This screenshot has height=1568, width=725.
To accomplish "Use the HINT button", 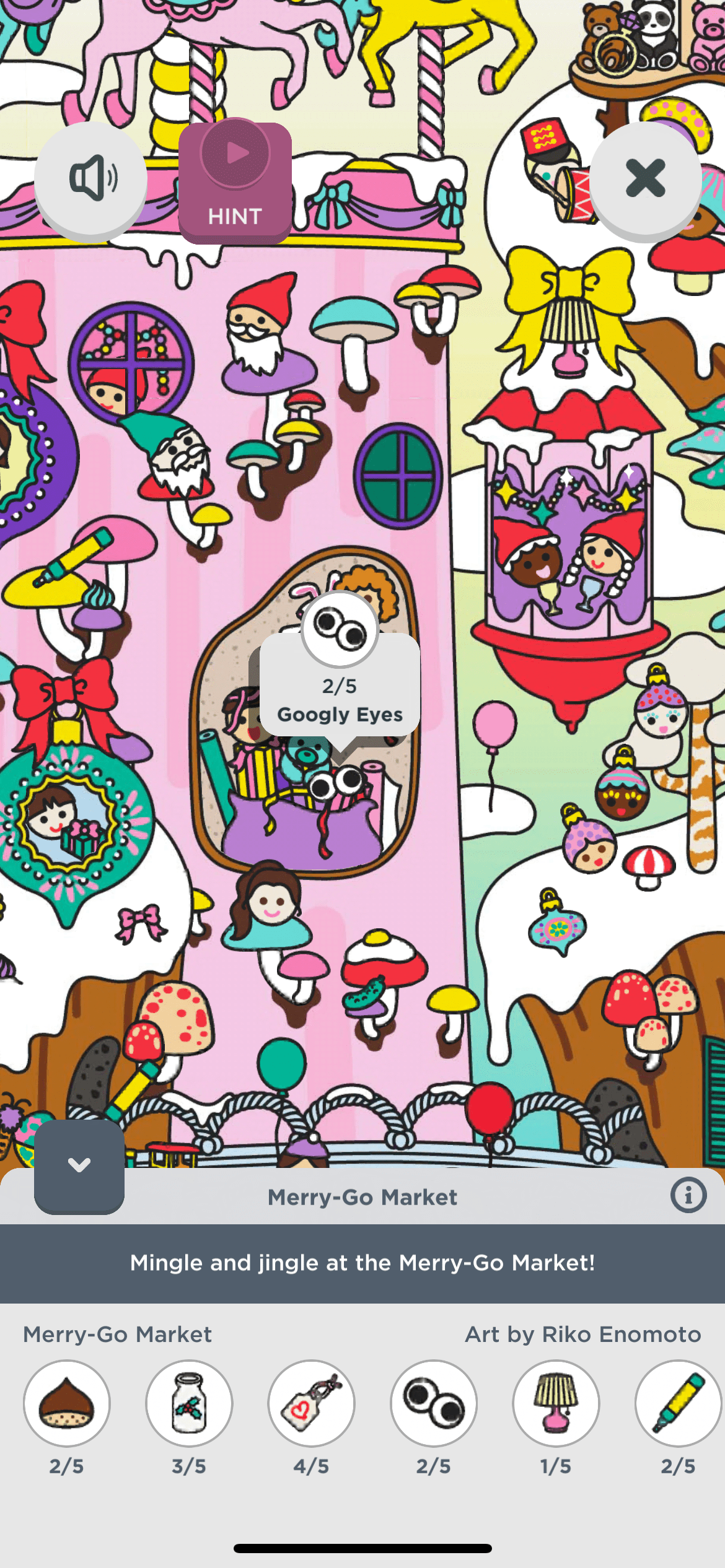I will (235, 182).
